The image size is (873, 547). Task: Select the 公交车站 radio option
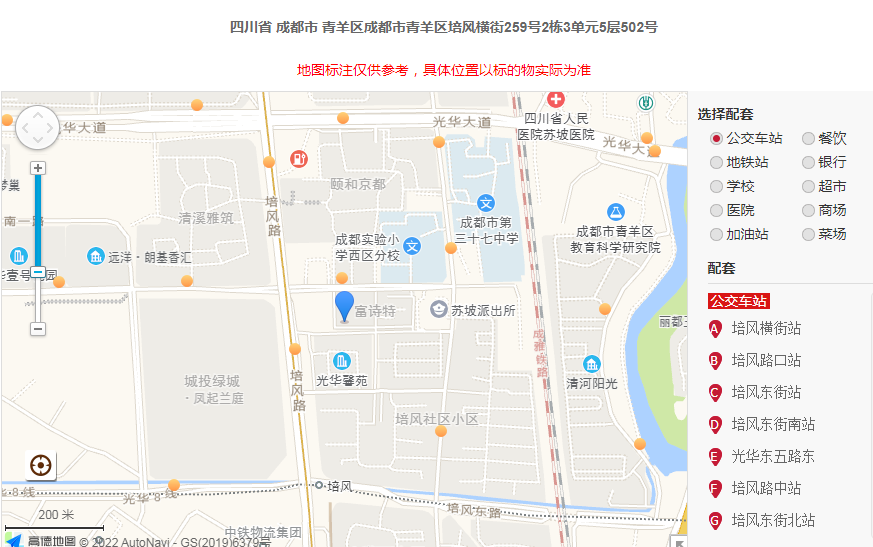[x=716, y=138]
